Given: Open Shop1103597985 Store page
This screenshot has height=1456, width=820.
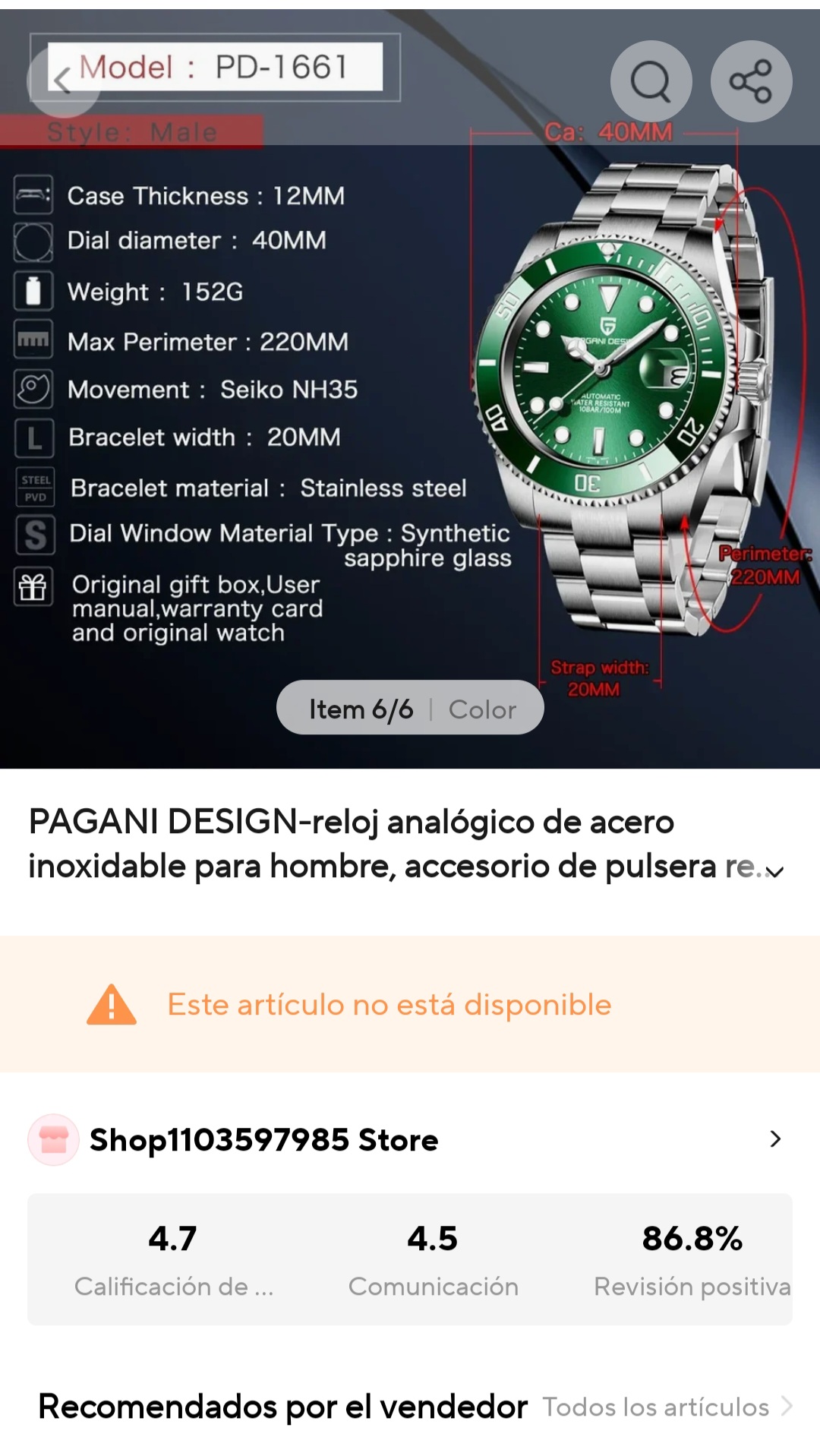Looking at the screenshot, I should 410,1139.
